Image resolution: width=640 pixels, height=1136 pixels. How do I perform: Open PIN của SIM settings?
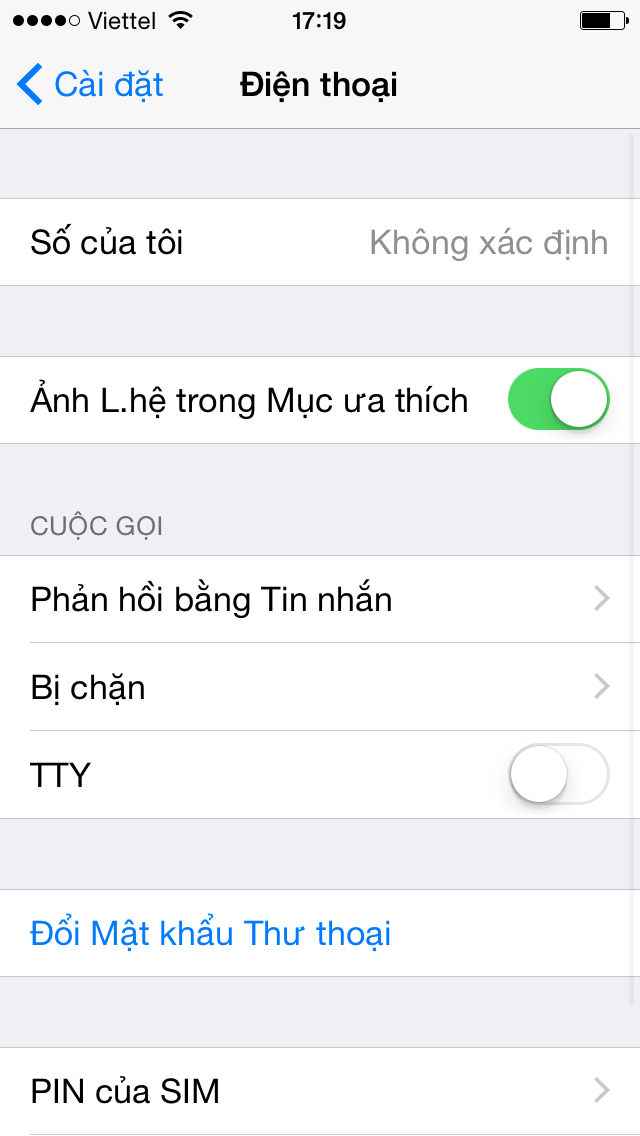[320, 1090]
